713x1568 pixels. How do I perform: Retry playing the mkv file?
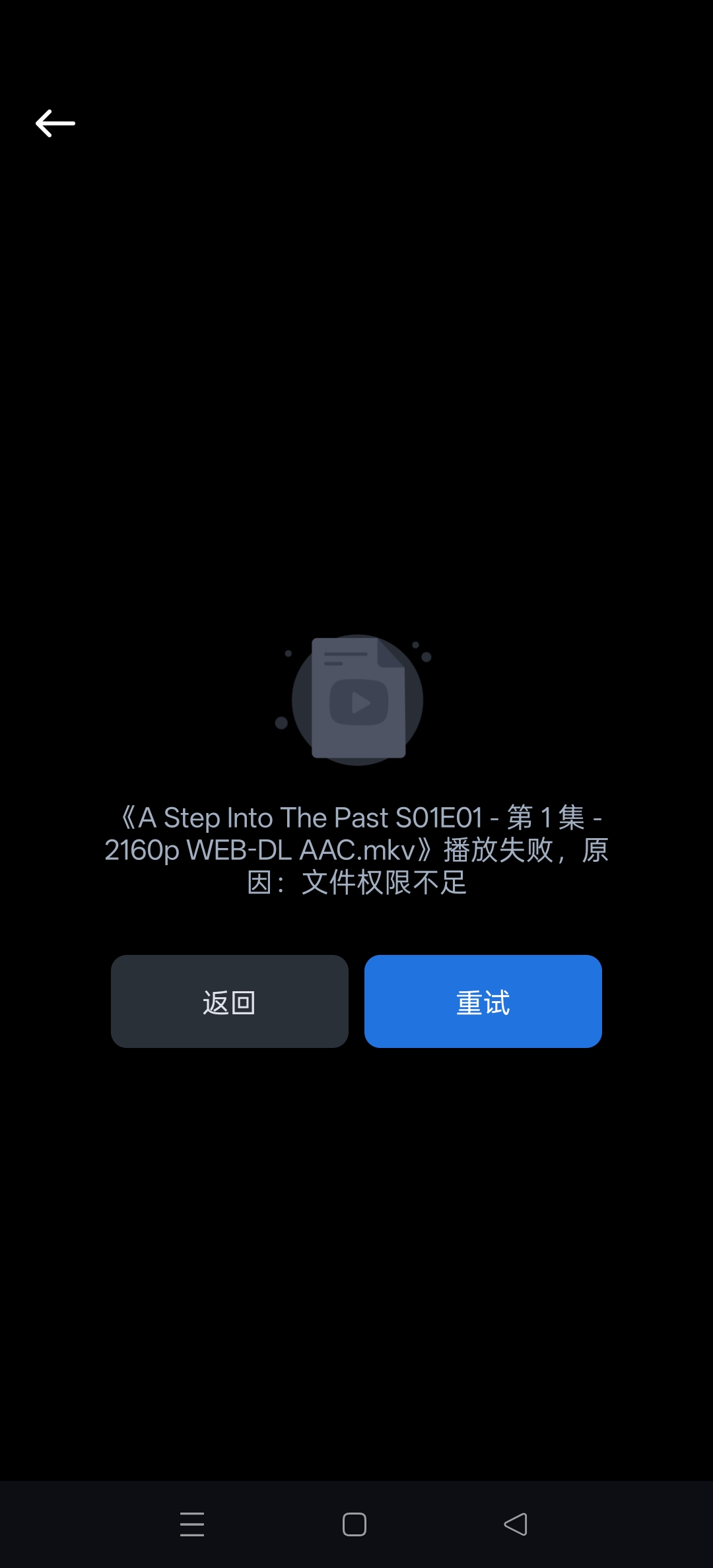tap(483, 1001)
